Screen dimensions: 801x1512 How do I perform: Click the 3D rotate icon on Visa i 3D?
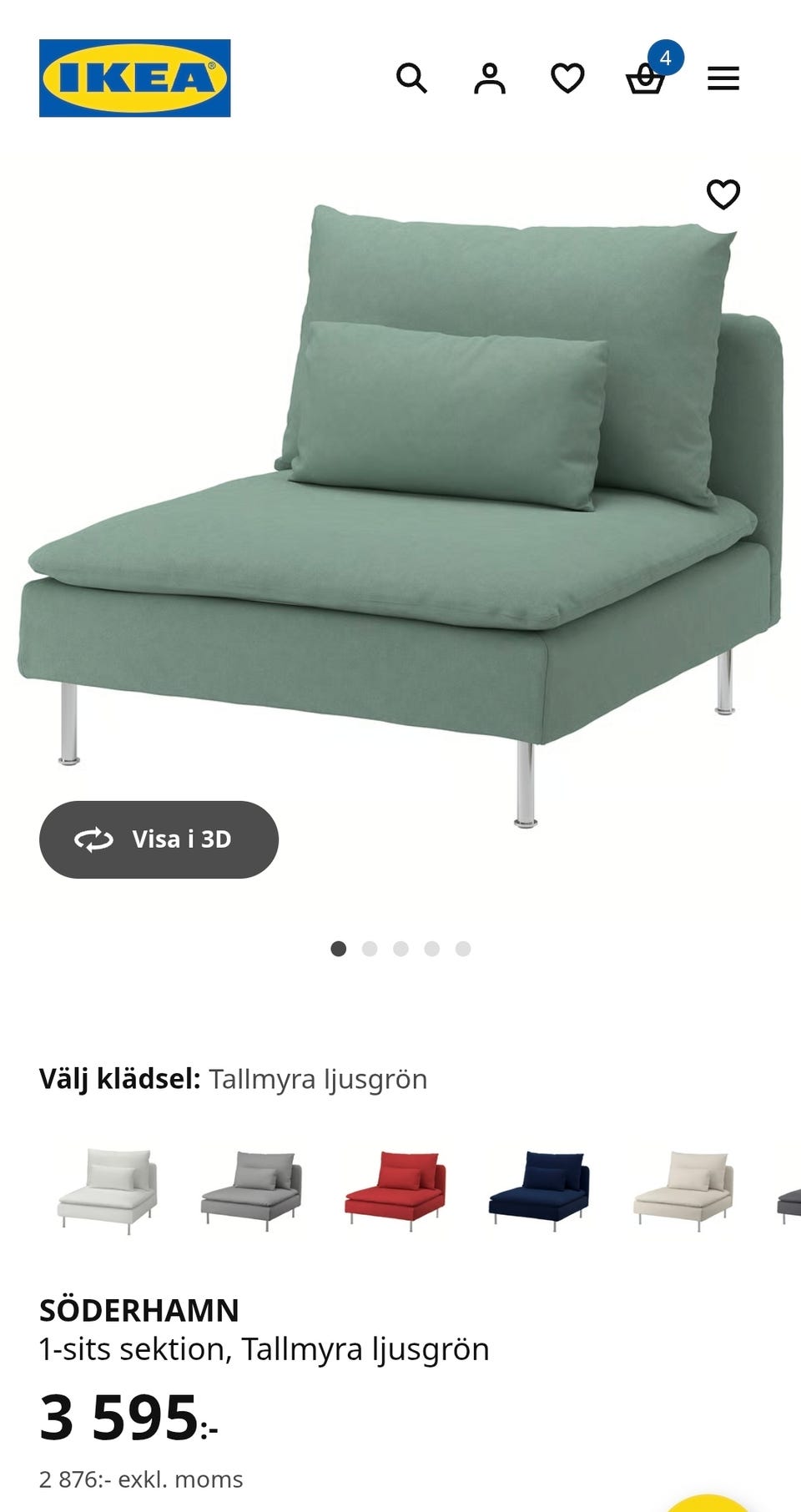[94, 839]
